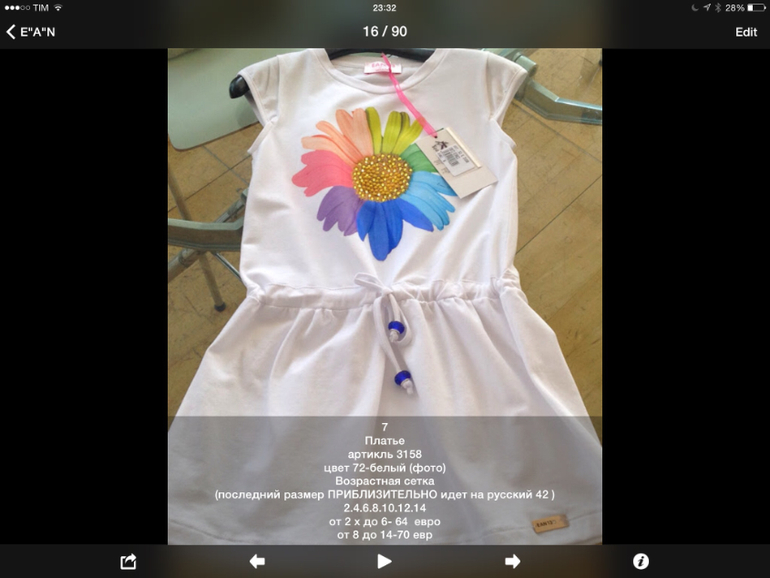
Task: Show the next photo
Action: [513, 561]
